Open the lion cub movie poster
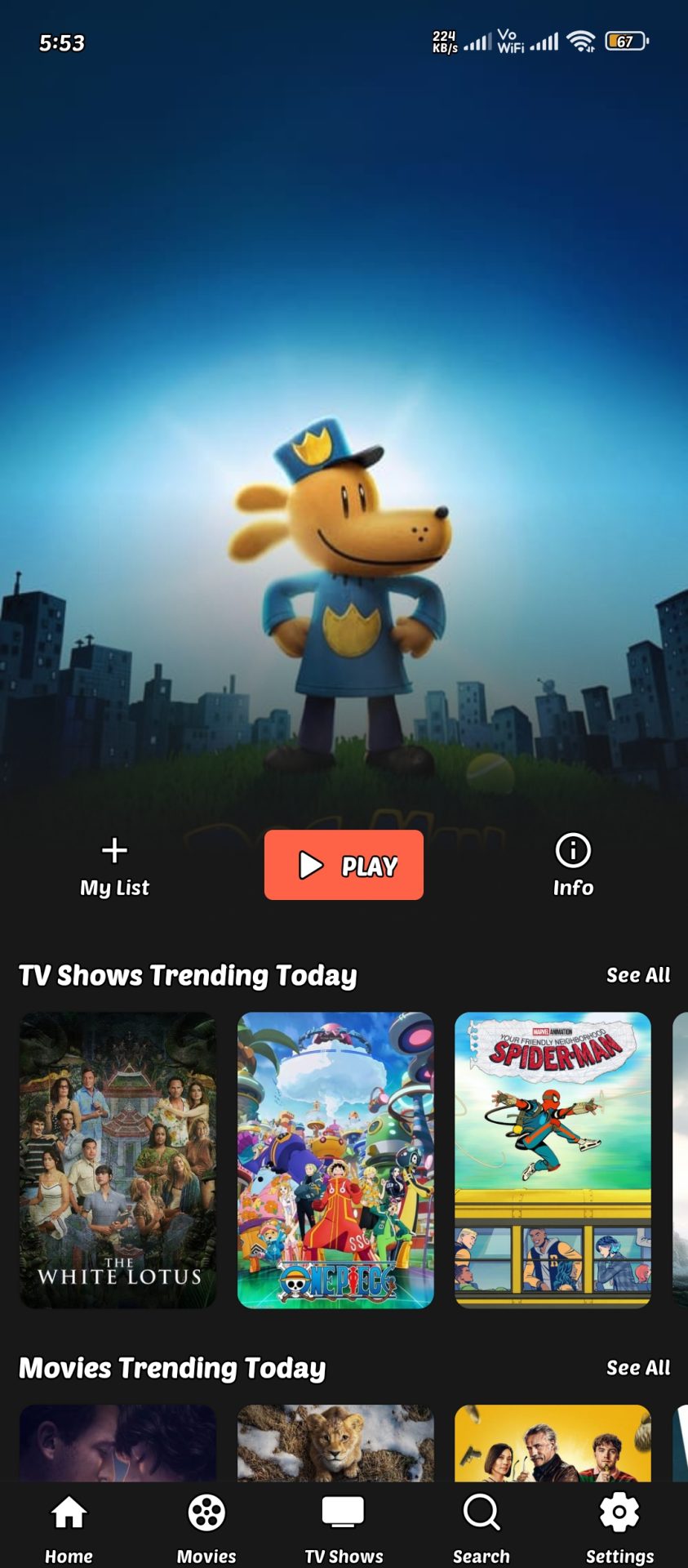 coord(335,1443)
